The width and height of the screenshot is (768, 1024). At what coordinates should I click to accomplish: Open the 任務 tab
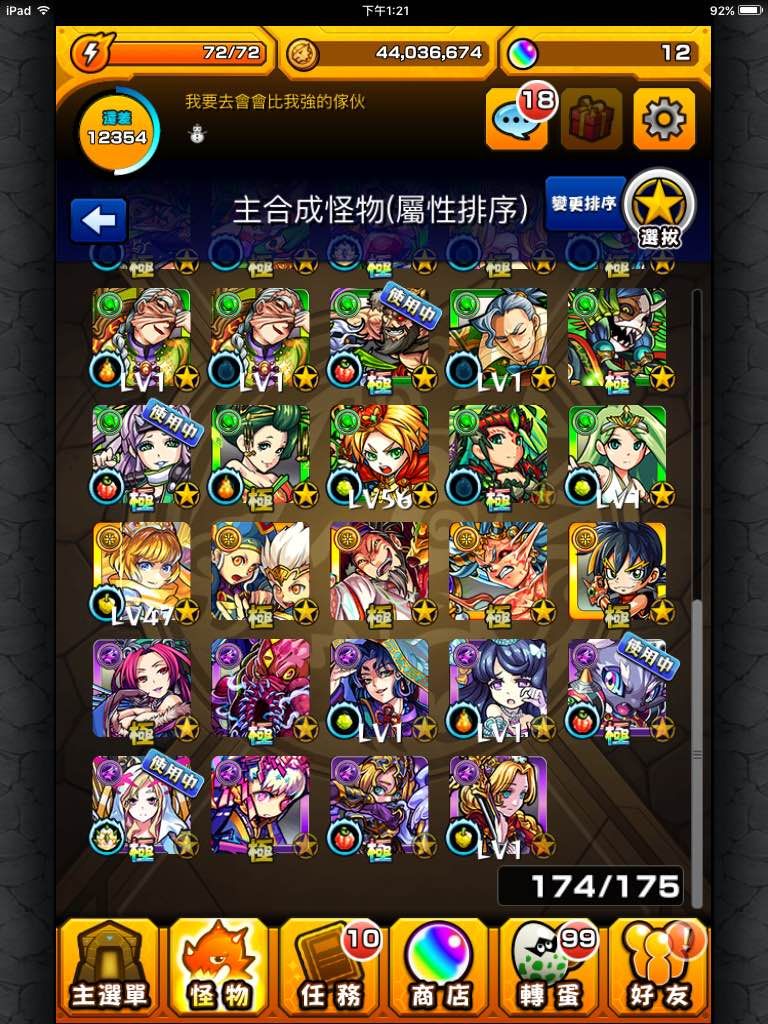click(x=329, y=968)
